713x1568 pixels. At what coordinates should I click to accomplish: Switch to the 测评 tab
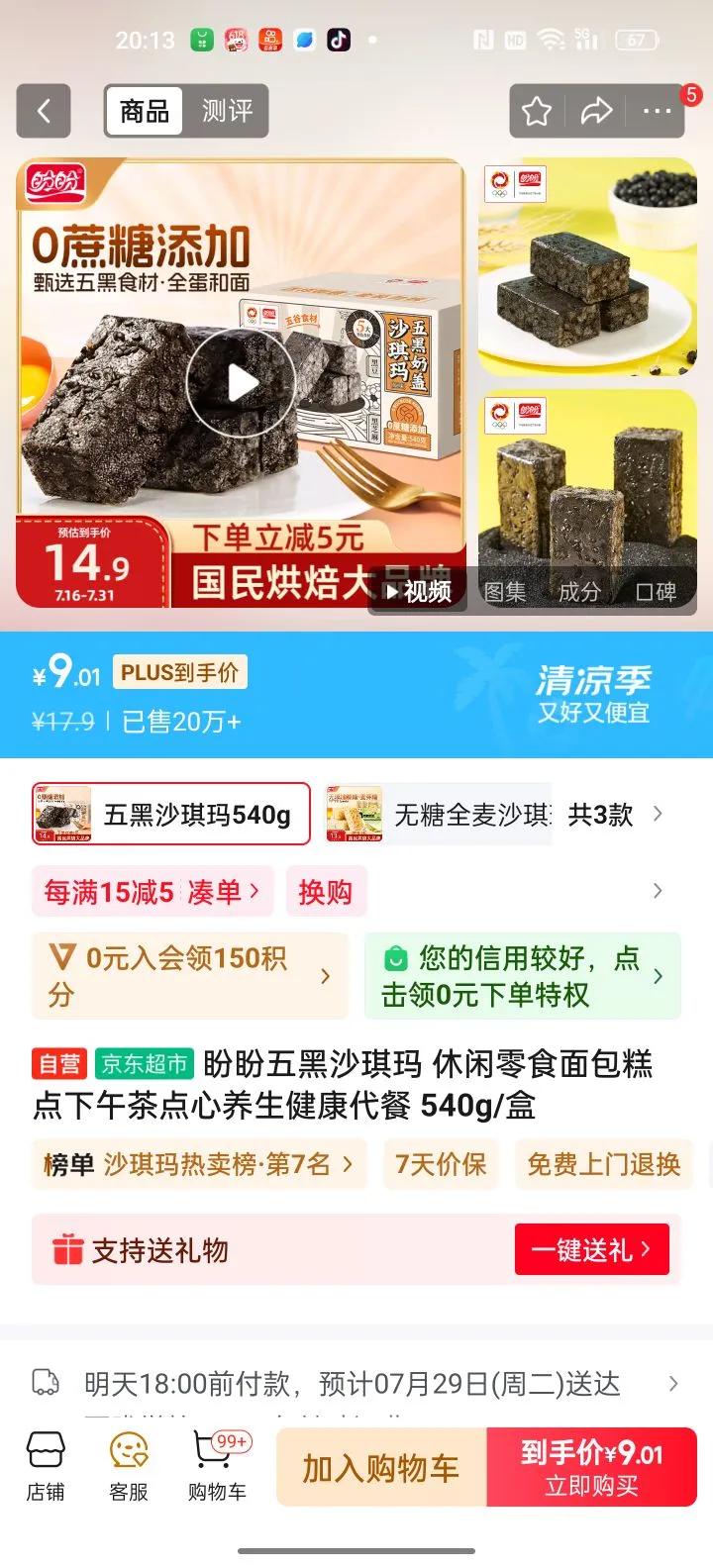click(x=227, y=111)
